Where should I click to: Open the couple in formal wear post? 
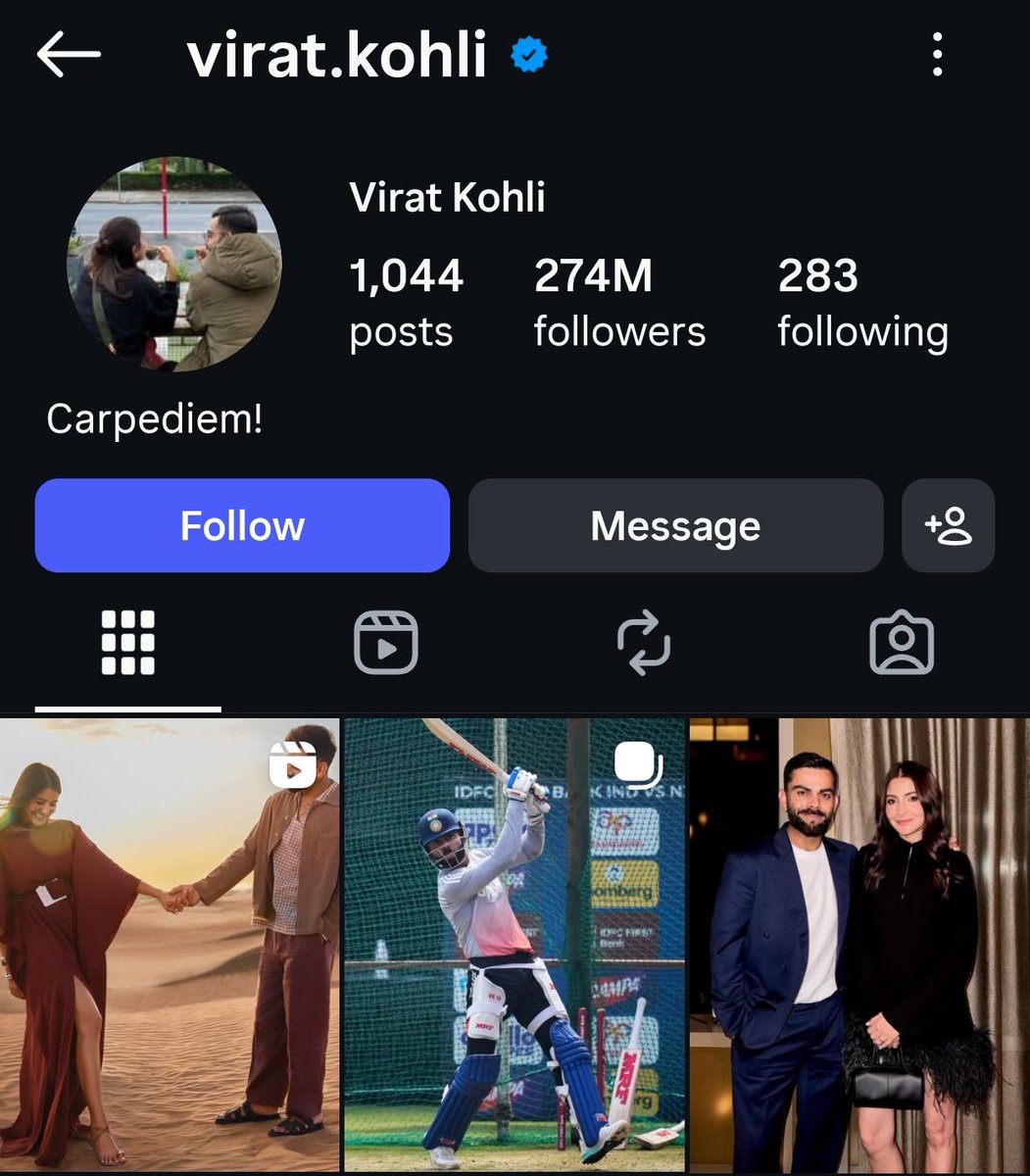click(859, 945)
